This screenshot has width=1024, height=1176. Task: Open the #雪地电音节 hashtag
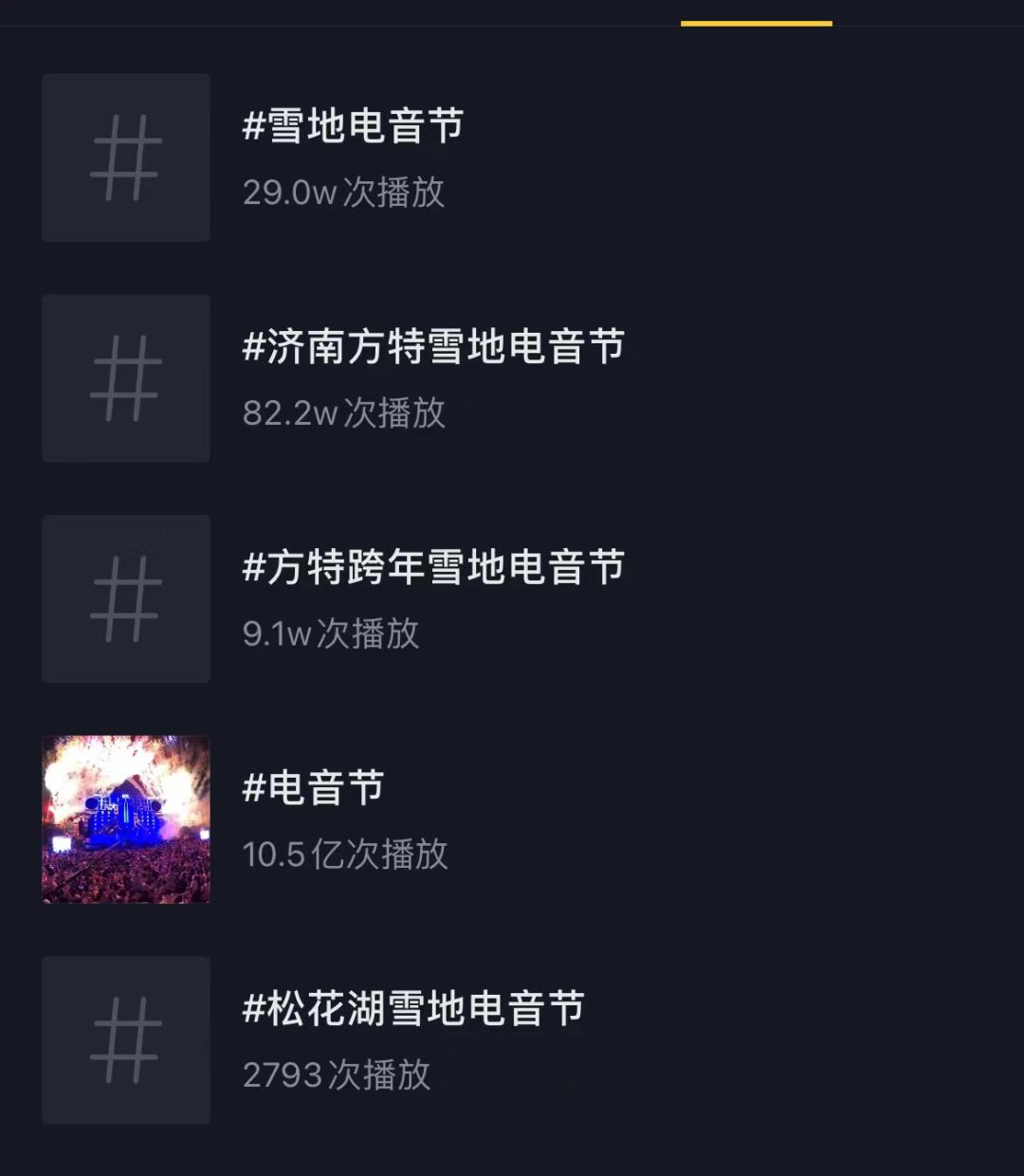pyautogui.click(x=353, y=127)
